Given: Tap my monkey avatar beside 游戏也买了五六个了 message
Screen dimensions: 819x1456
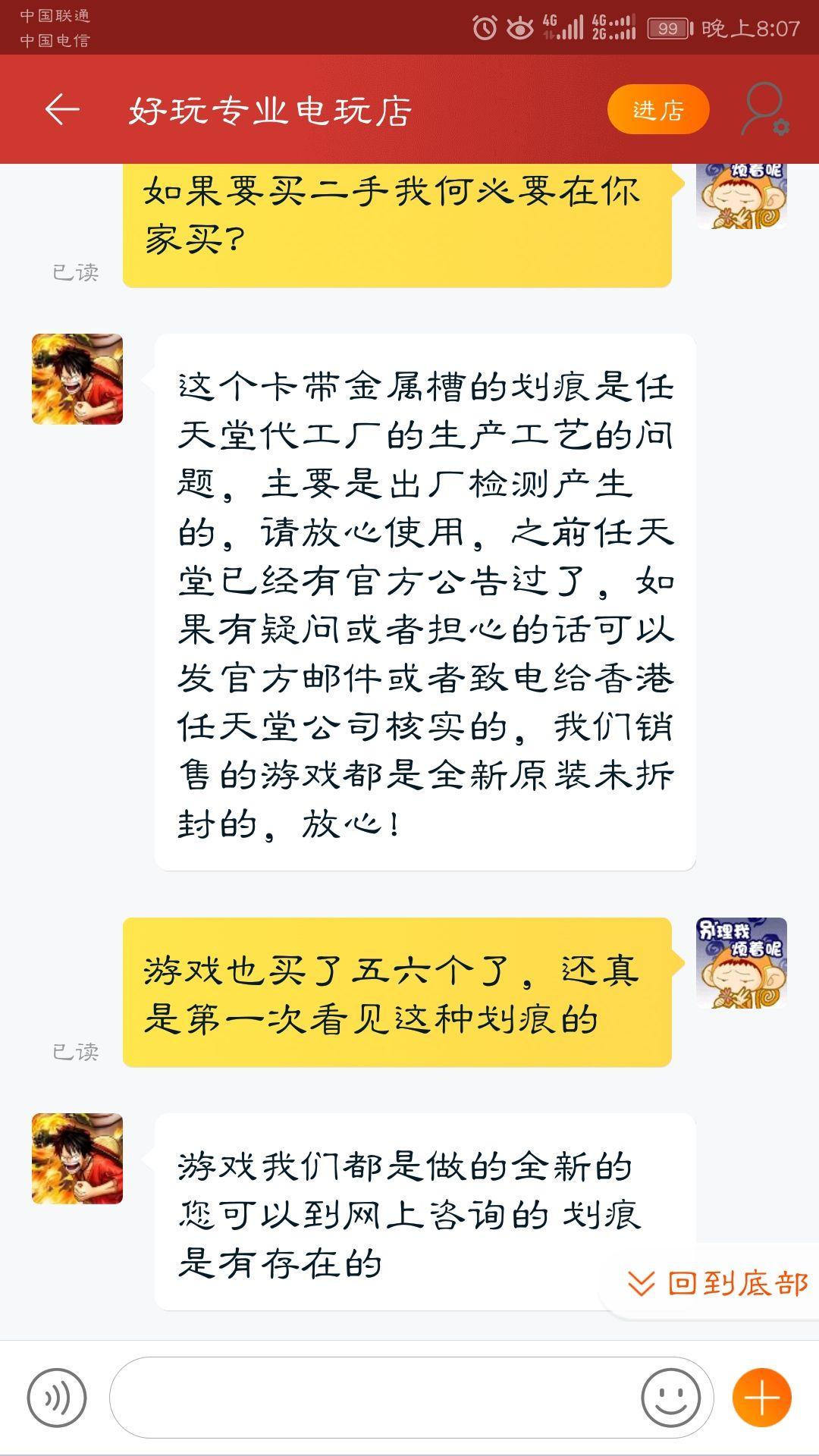Looking at the screenshot, I should (x=741, y=963).
